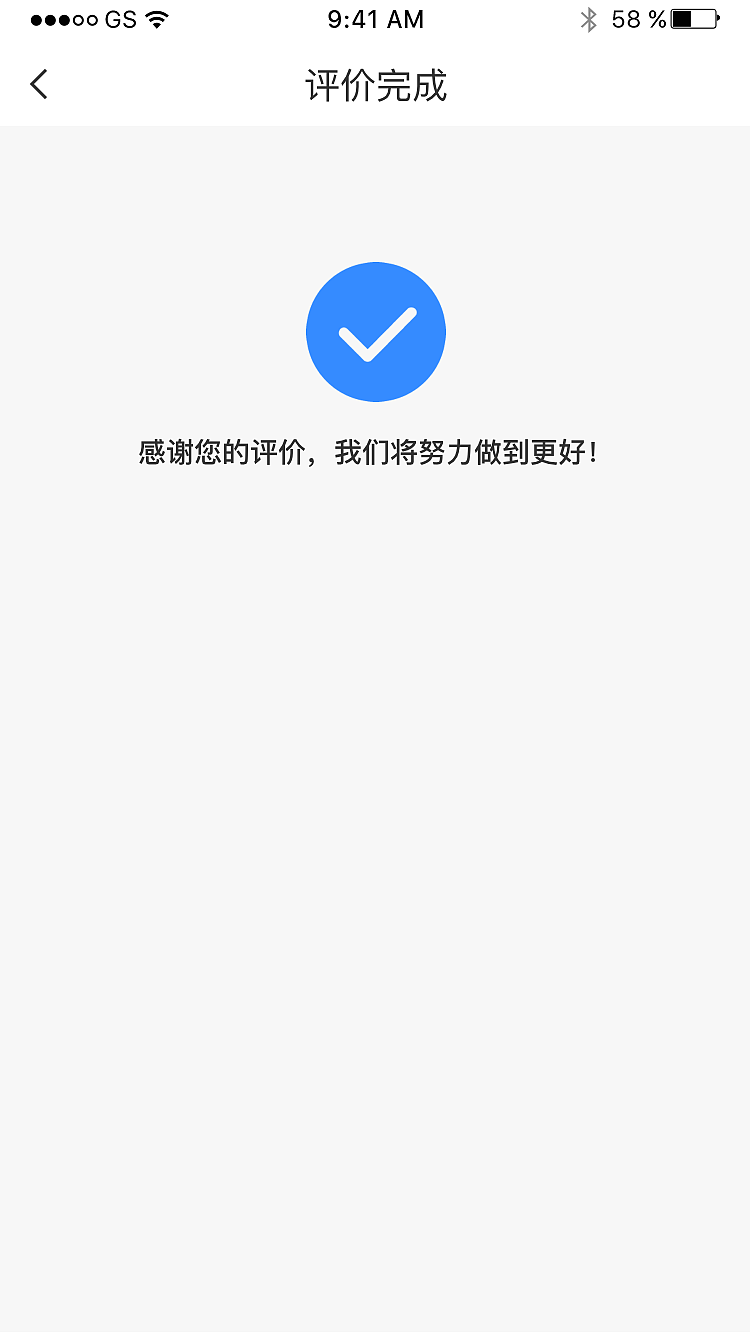
Task: Tap the 9:41 AM clock in status bar
Action: pos(375,18)
